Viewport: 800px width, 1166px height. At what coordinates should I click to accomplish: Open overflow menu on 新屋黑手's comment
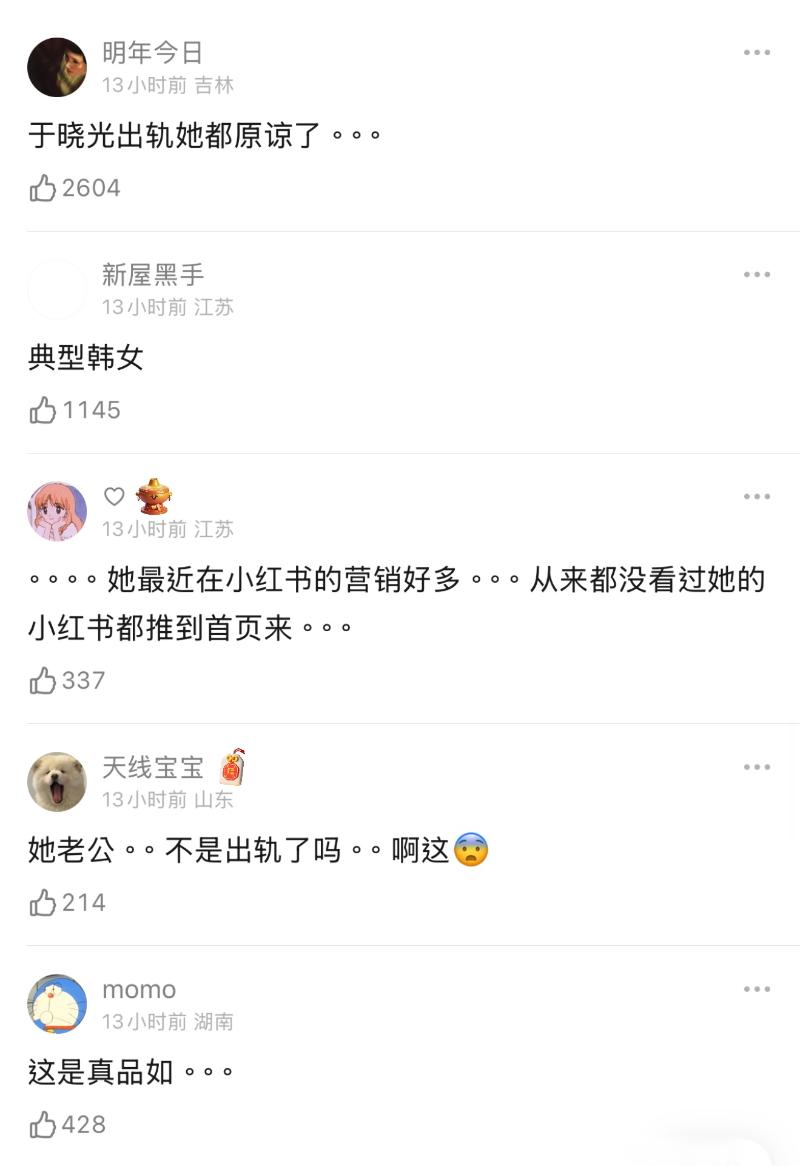756,275
